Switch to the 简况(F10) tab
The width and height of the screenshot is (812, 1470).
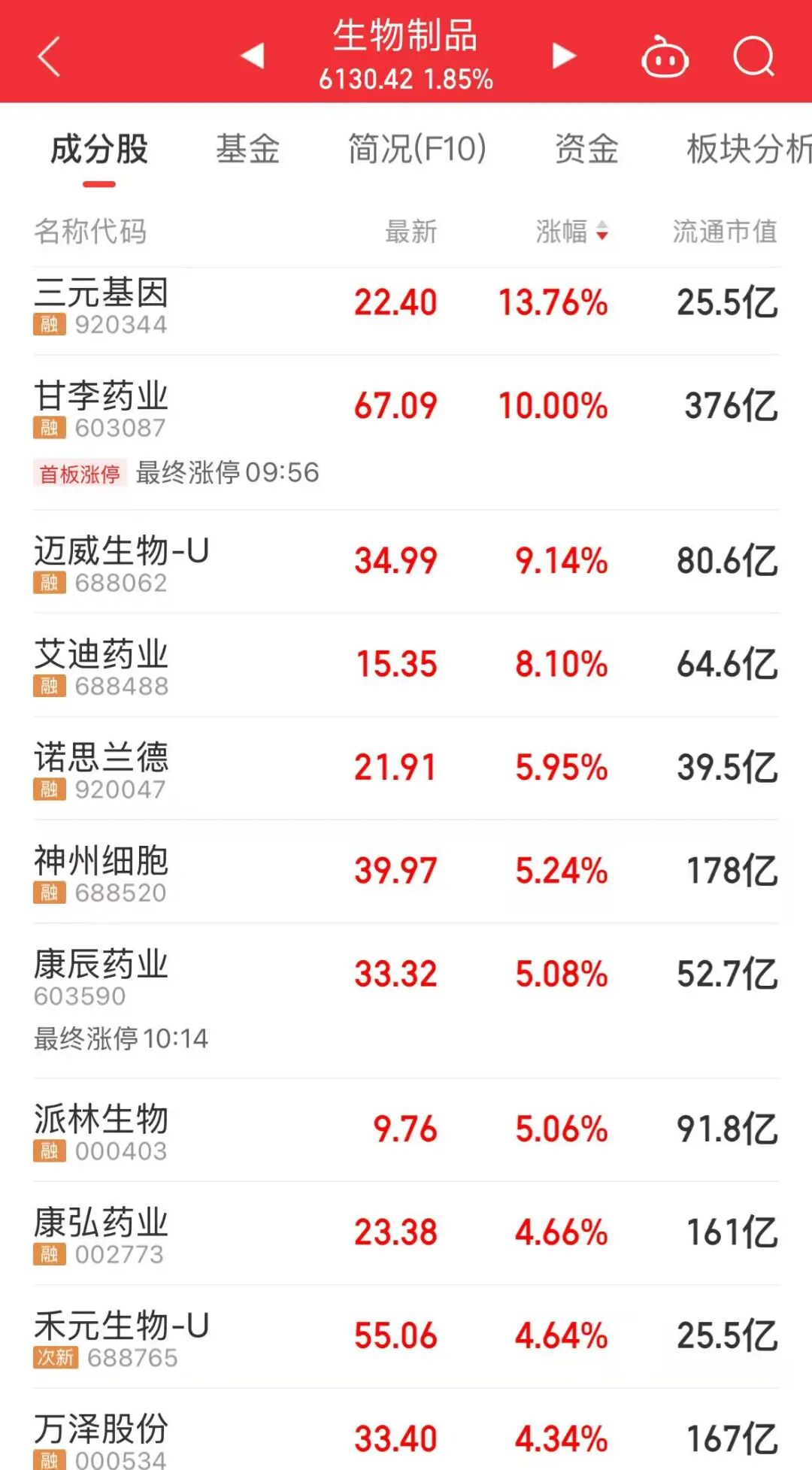(417, 149)
